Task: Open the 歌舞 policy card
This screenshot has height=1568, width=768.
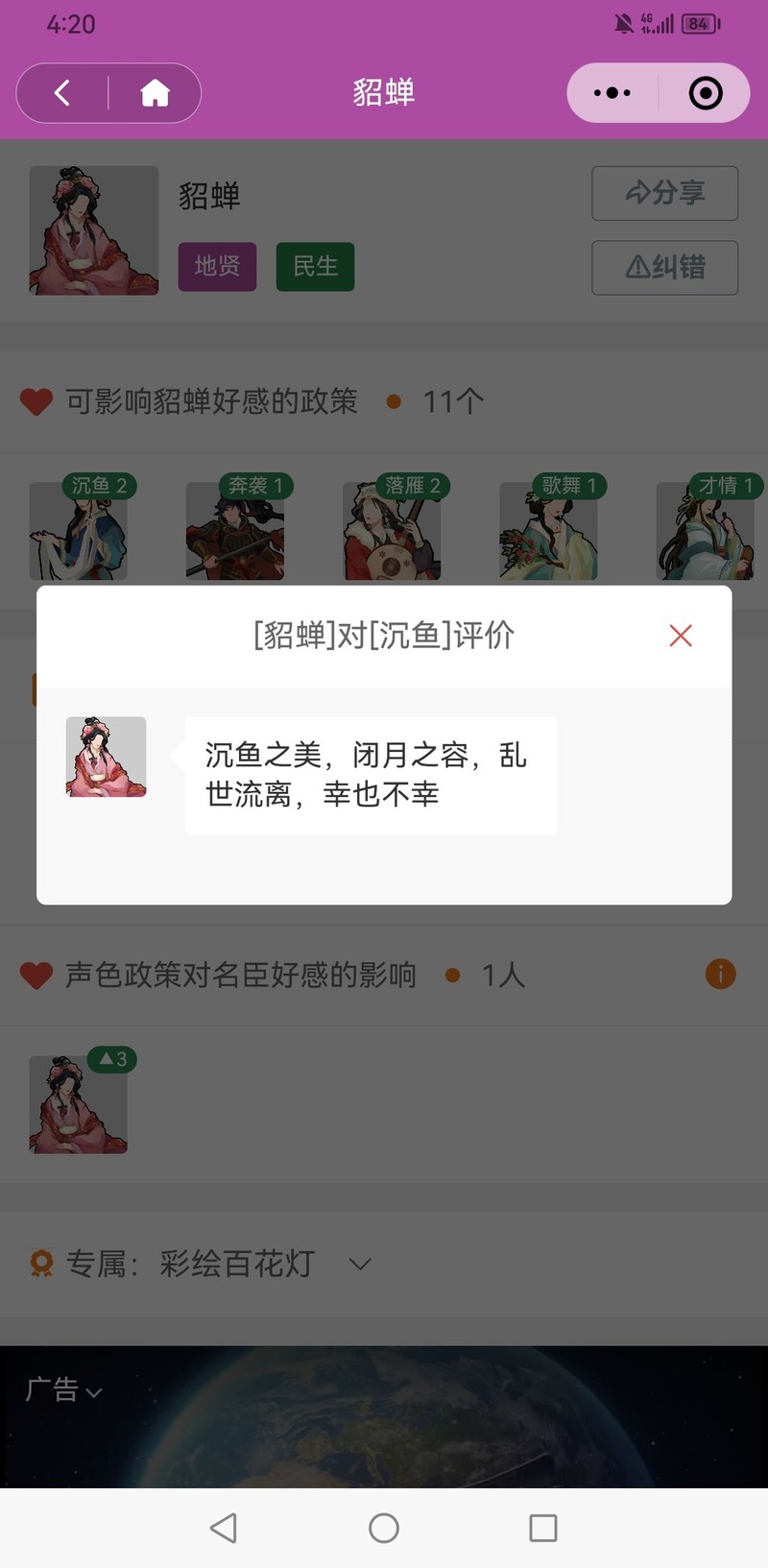Action: pos(548,530)
